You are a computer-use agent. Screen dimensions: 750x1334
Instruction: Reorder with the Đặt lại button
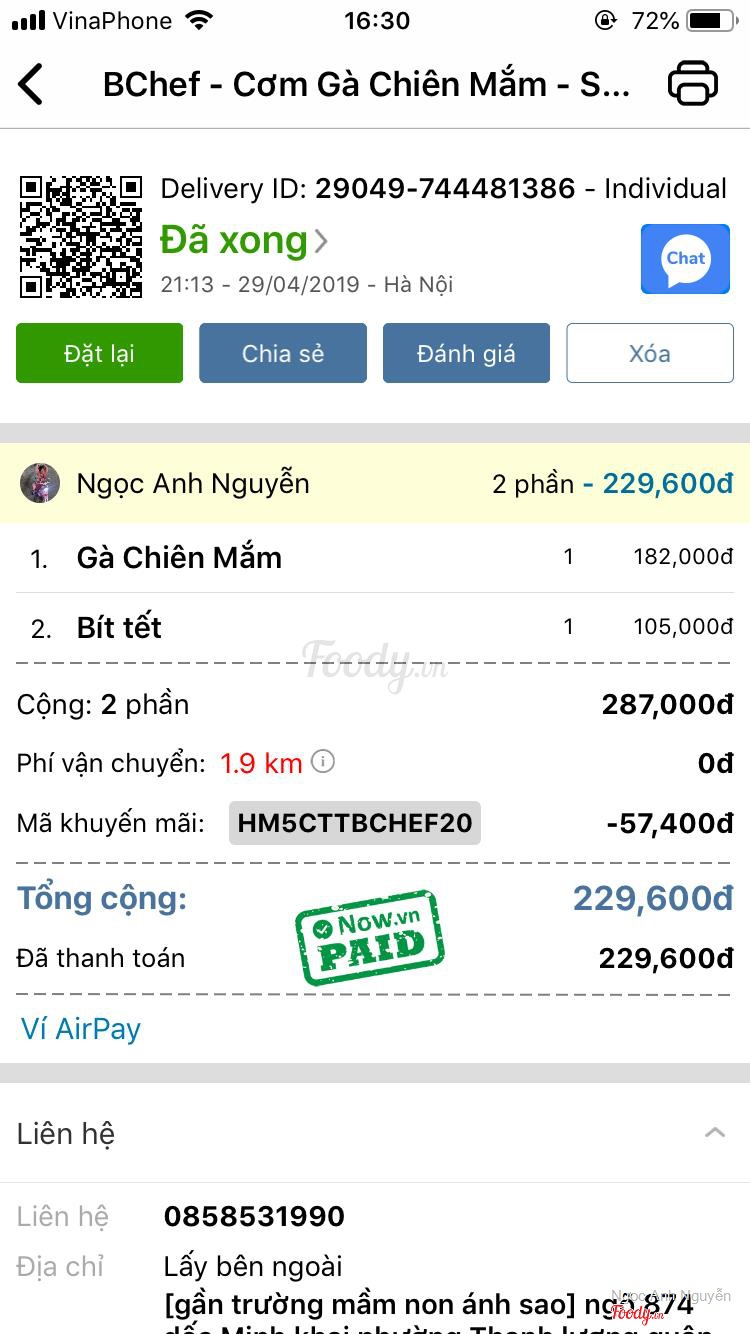pyautogui.click(x=99, y=353)
